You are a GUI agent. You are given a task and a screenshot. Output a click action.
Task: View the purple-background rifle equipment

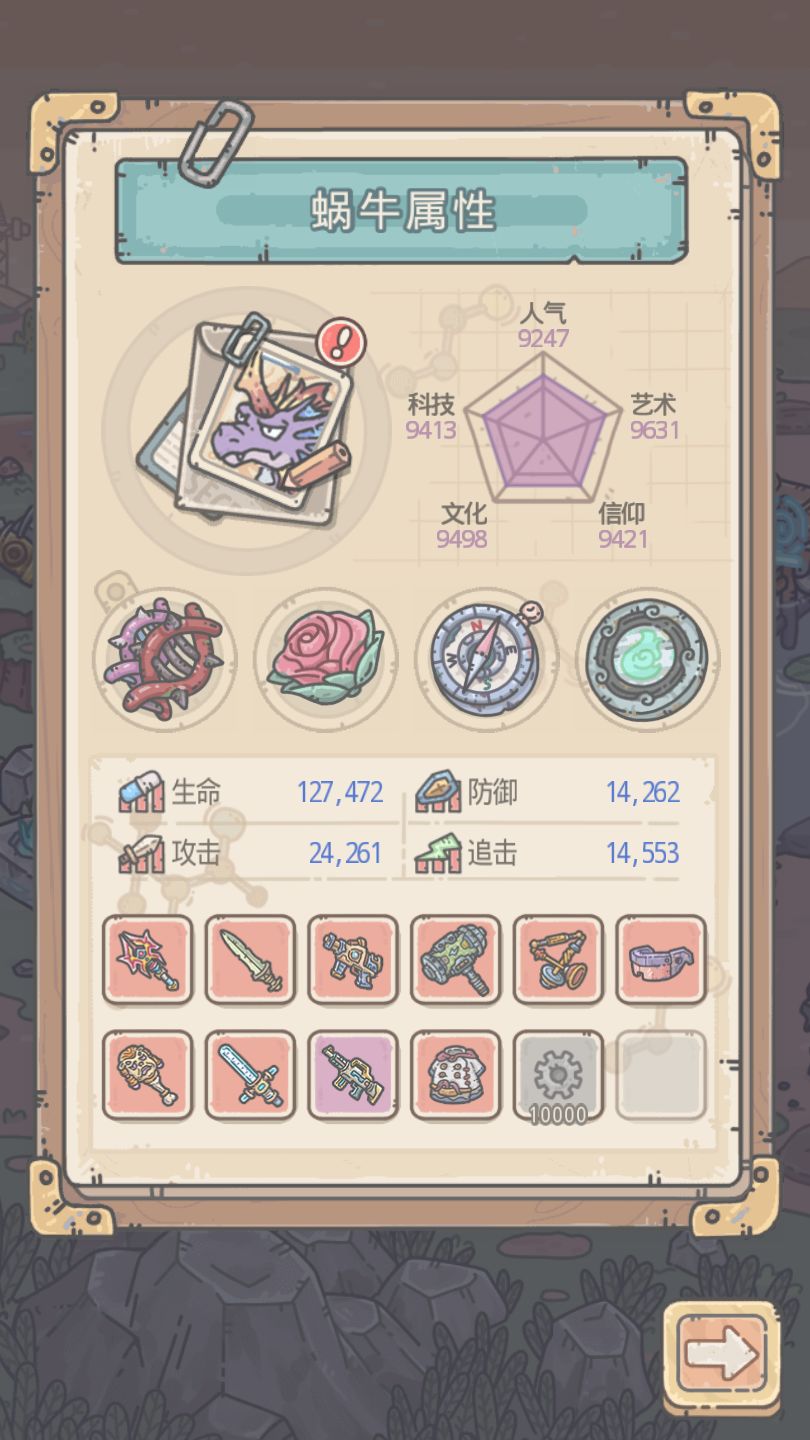click(353, 1075)
